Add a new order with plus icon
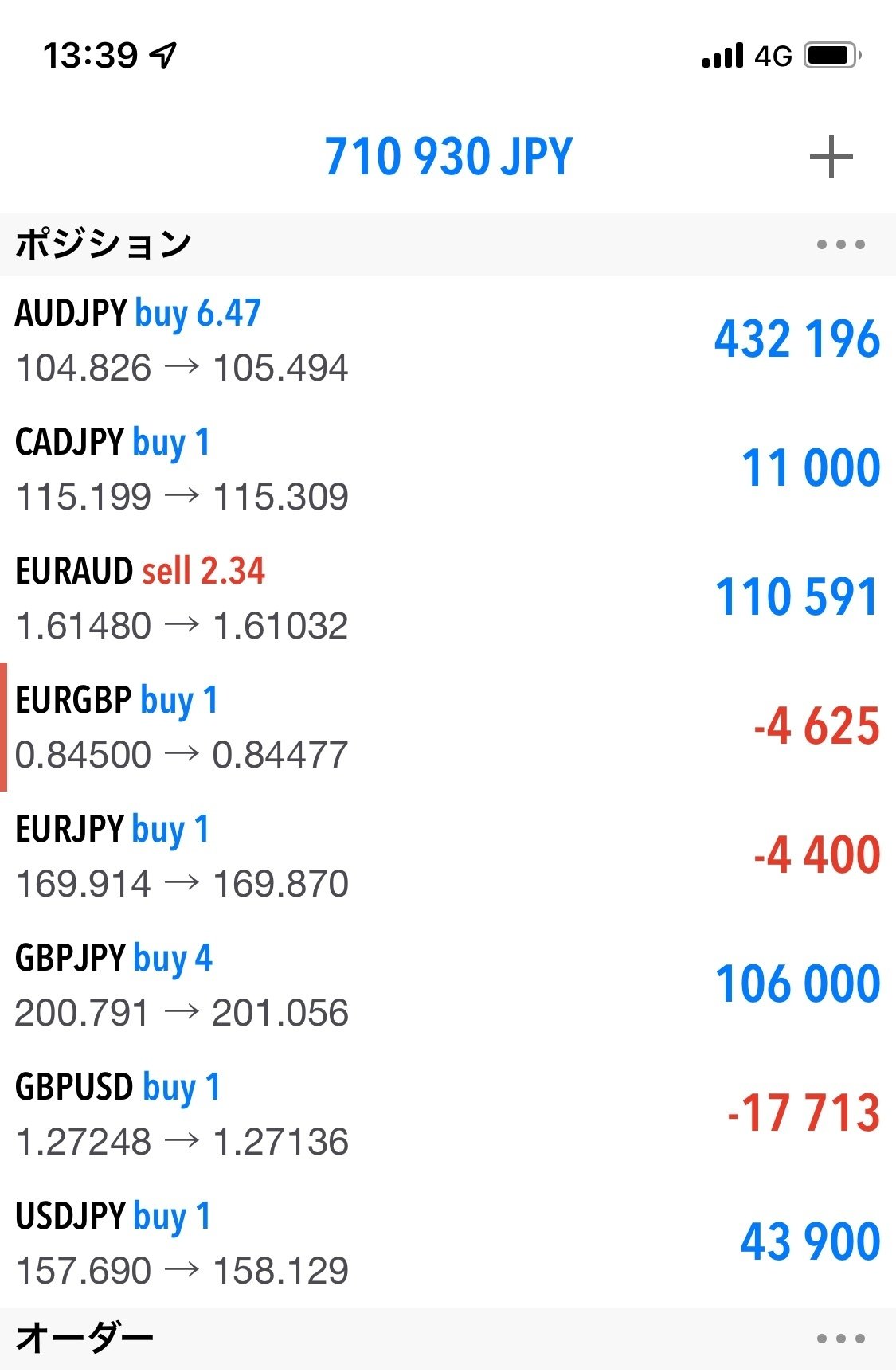The image size is (896, 1372). pos(831,157)
